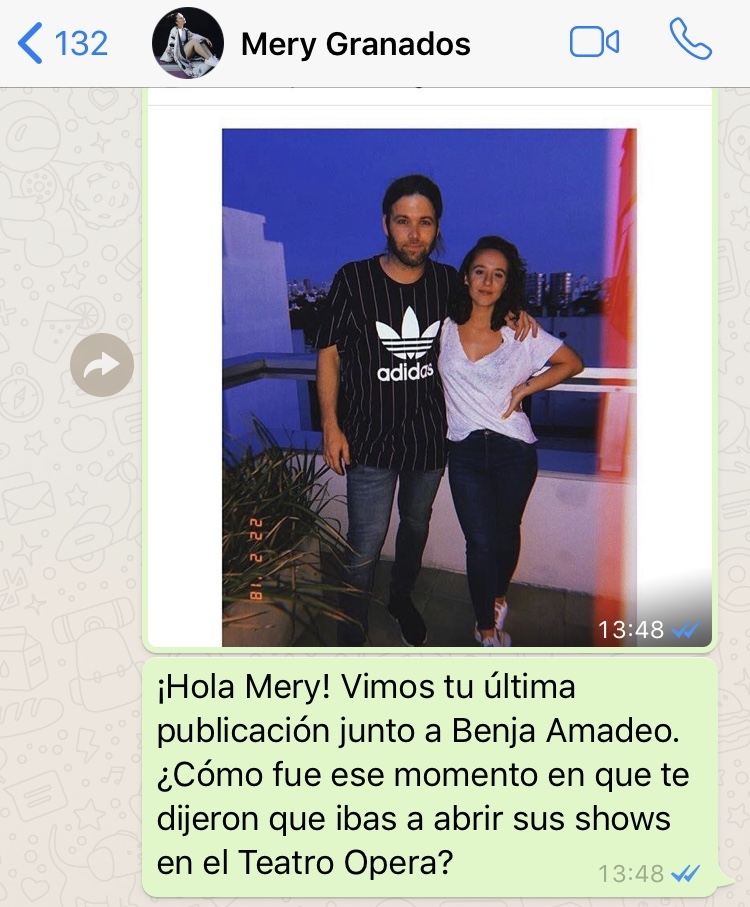Open Mery Granados contact info
The width and height of the screenshot is (750, 907).
click(355, 44)
